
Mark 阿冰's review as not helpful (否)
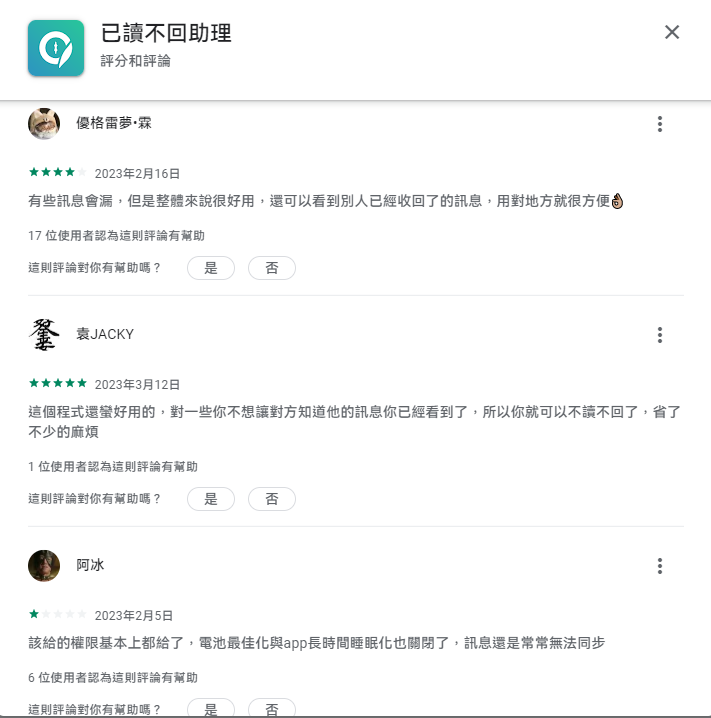pyautogui.click(x=272, y=709)
